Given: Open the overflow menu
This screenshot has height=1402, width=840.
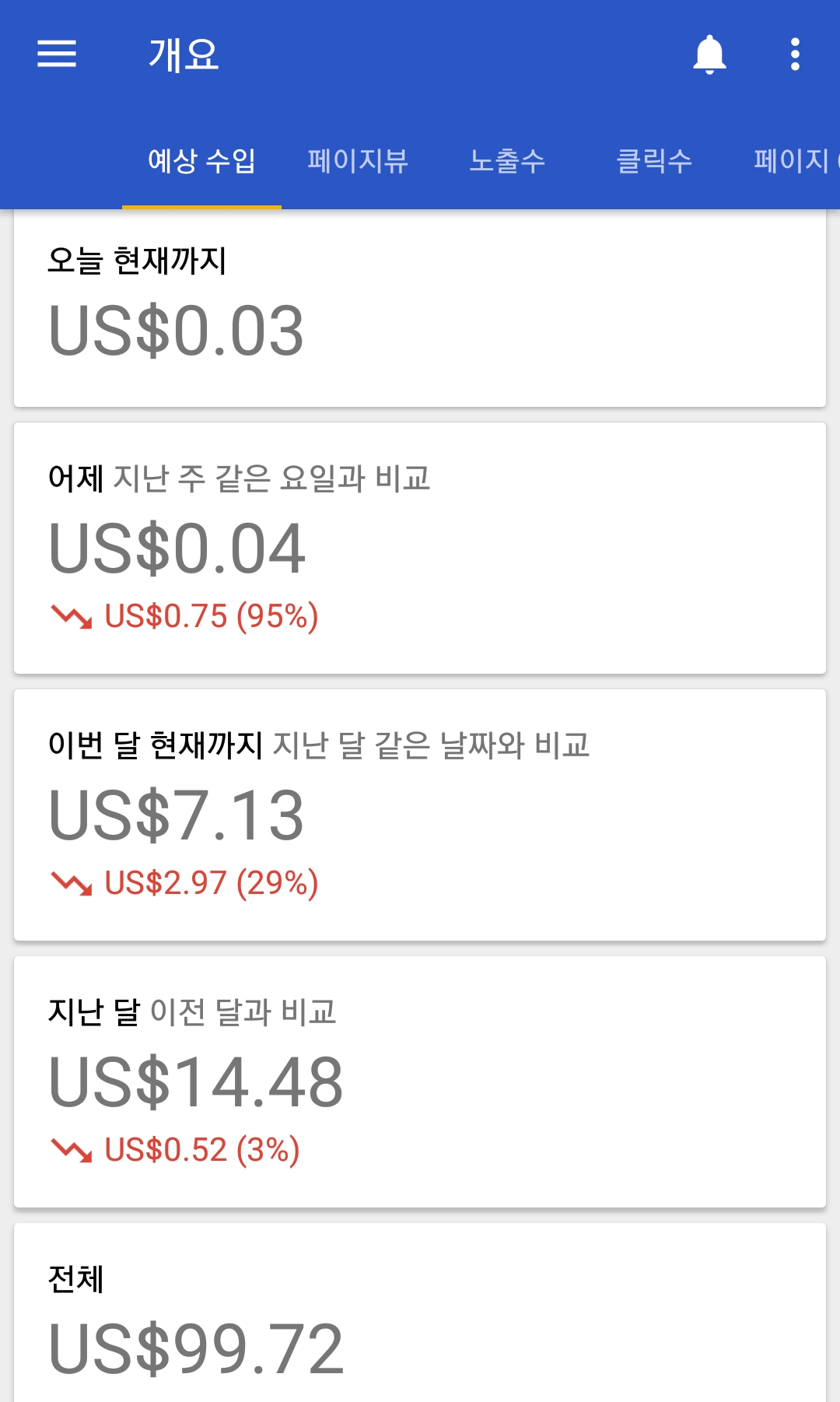Looking at the screenshot, I should coord(795,54).
